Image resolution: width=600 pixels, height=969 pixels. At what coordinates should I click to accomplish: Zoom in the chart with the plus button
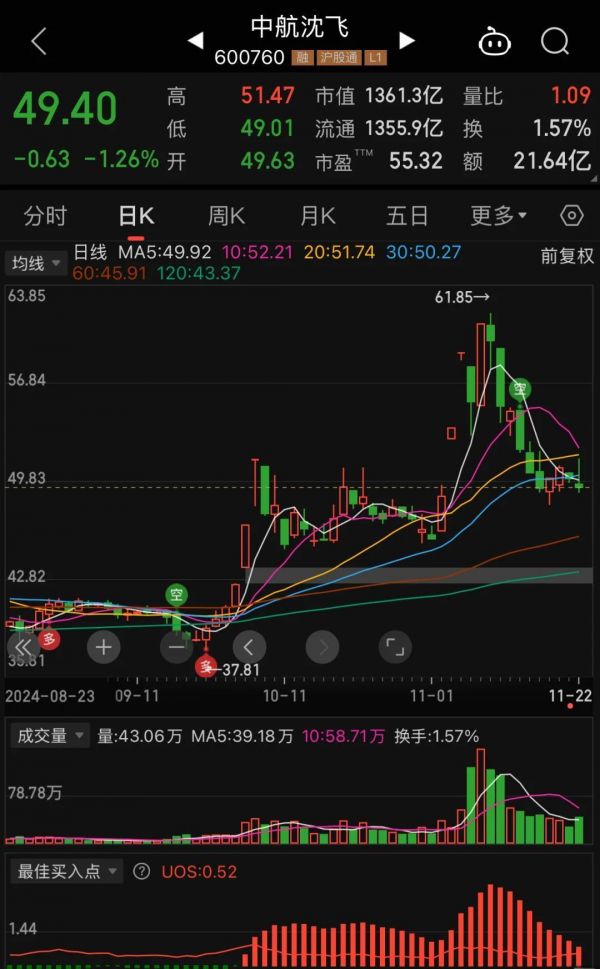click(x=103, y=647)
